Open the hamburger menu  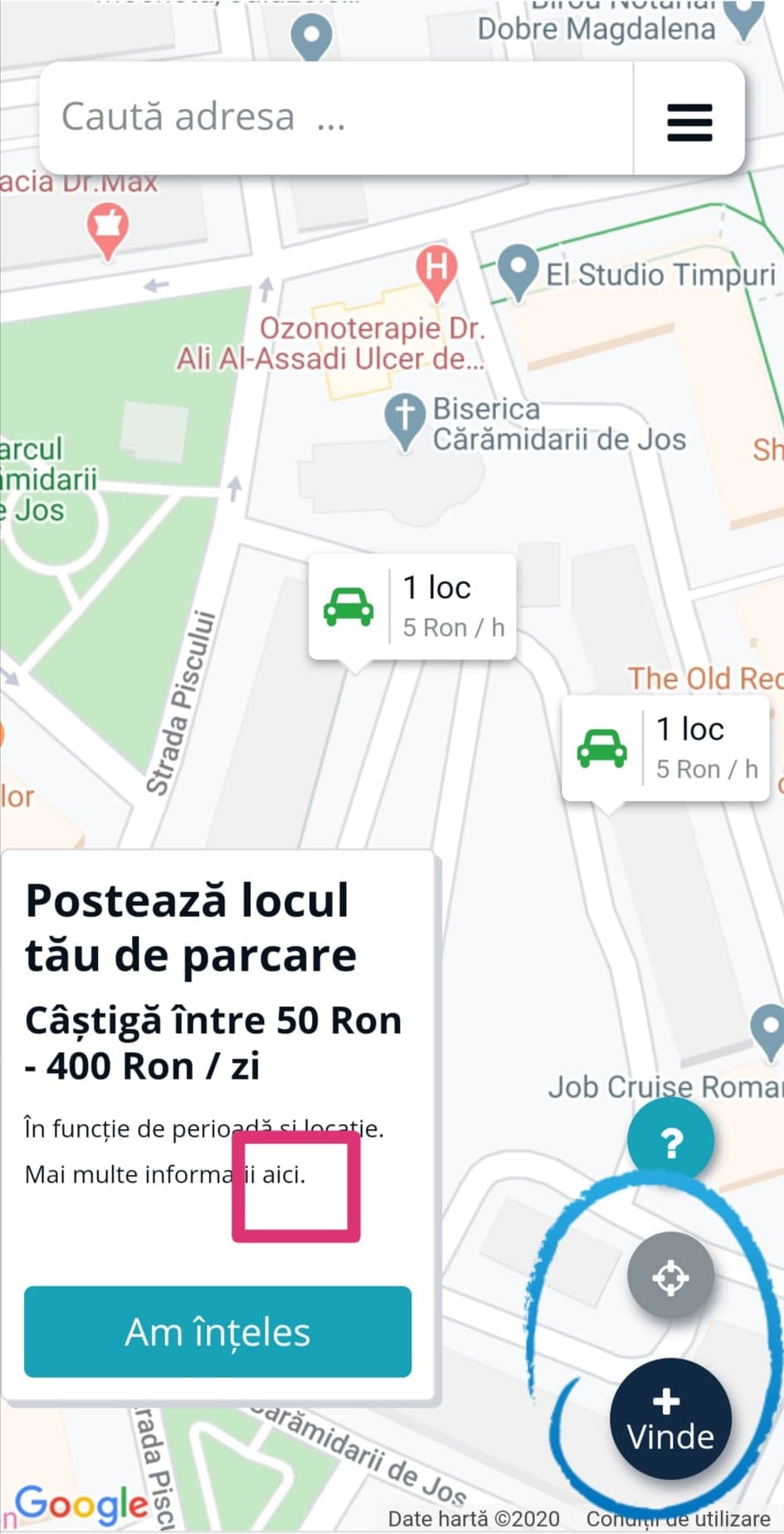pyautogui.click(x=689, y=122)
